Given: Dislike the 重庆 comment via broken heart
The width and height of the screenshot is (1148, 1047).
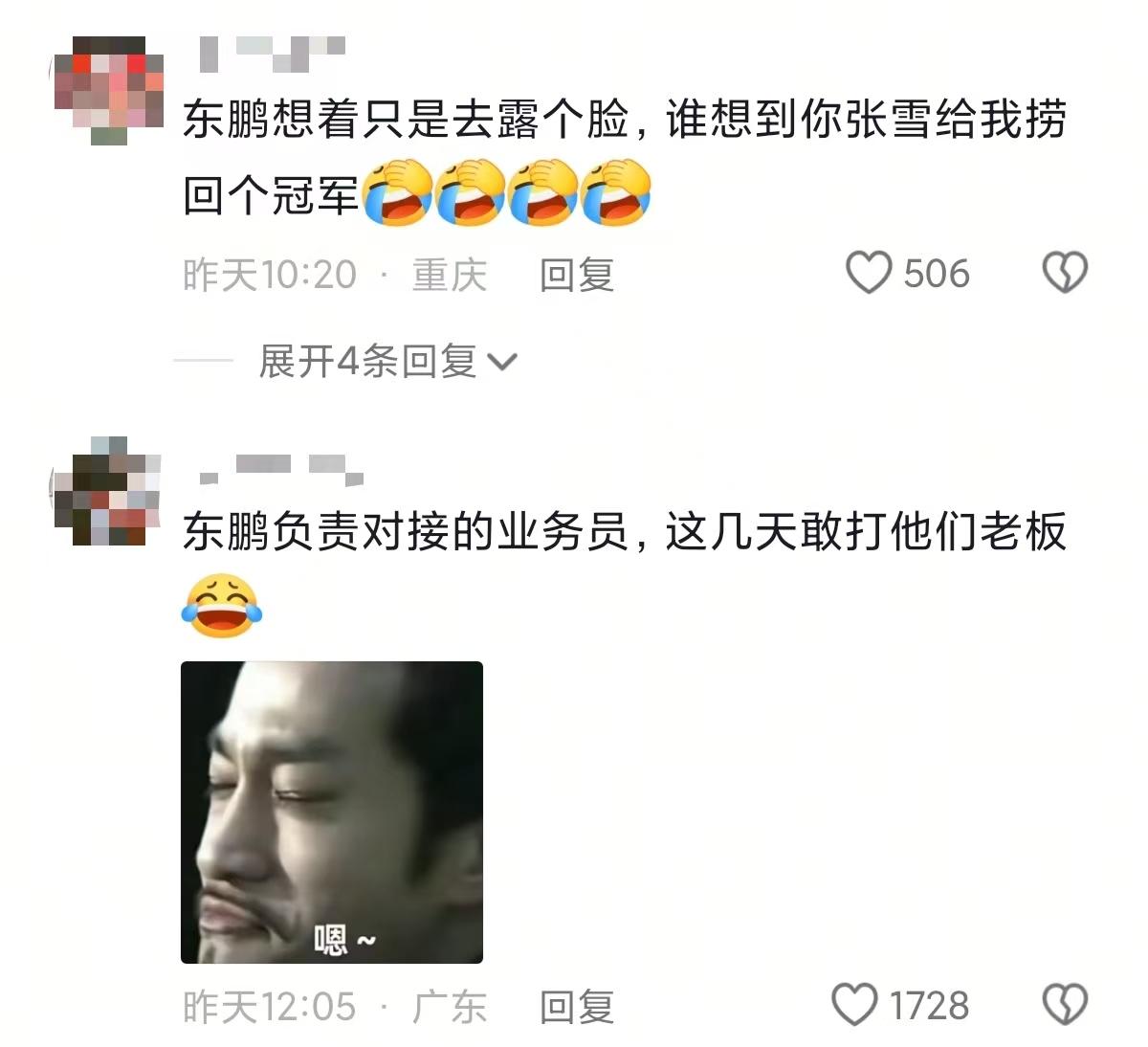Looking at the screenshot, I should [x=1064, y=274].
